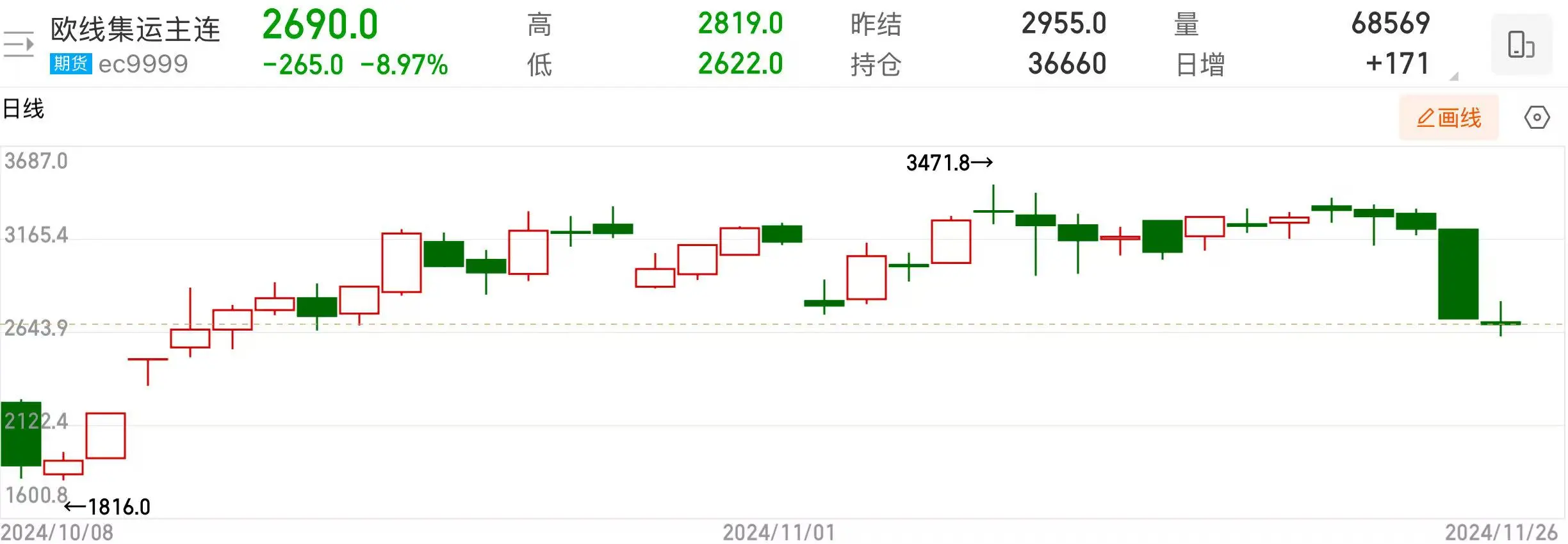This screenshot has height=544, width=1568.
Task: Tap the 画线 draw line button
Action: point(1449,118)
